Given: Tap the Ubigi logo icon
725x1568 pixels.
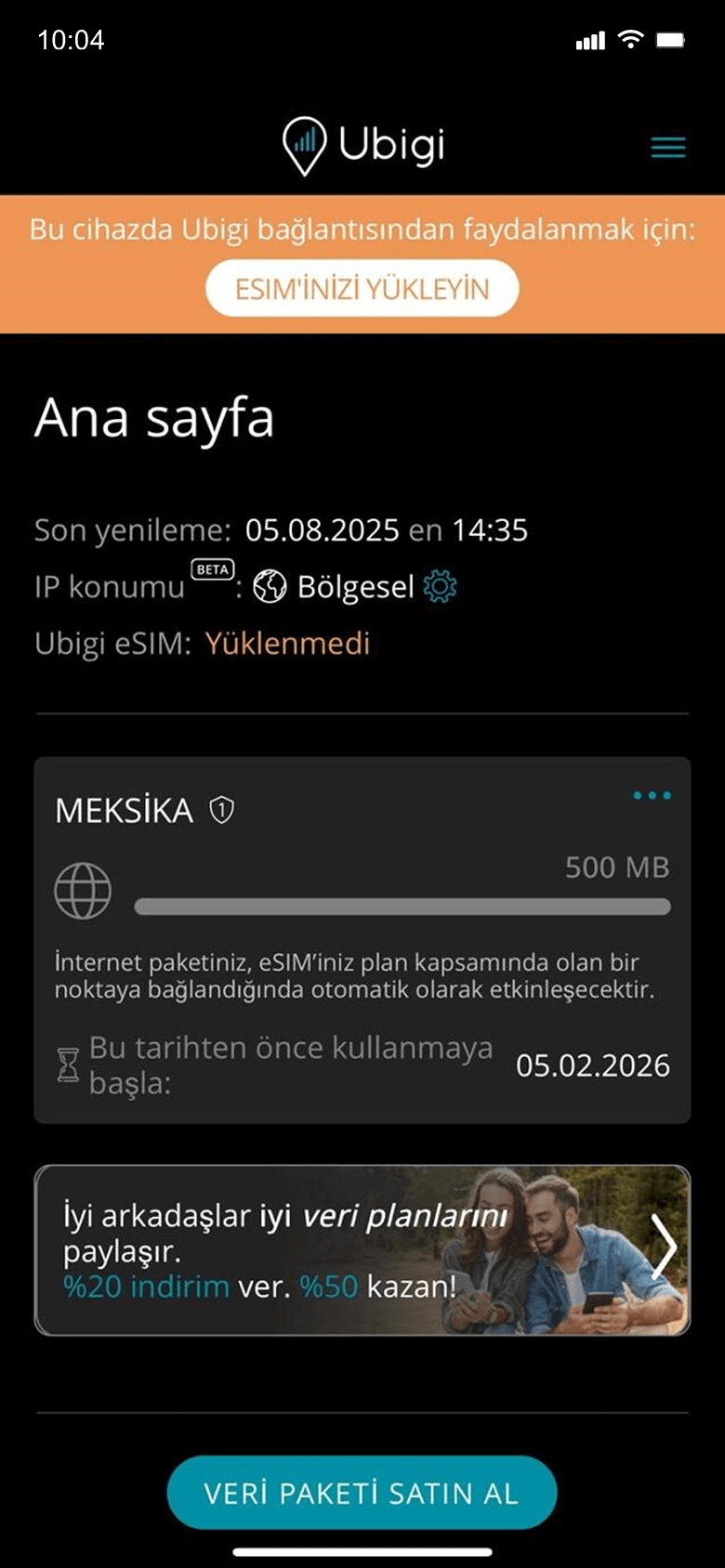Looking at the screenshot, I should coord(303,144).
